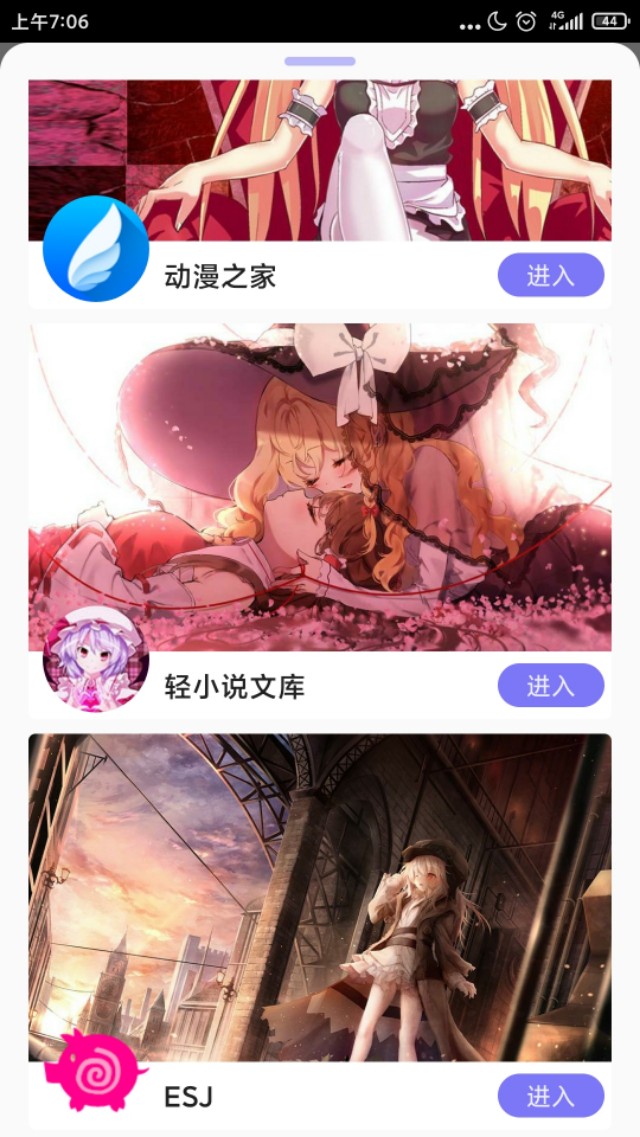
Task: Enter the 轻小说文库 source
Action: [551, 685]
